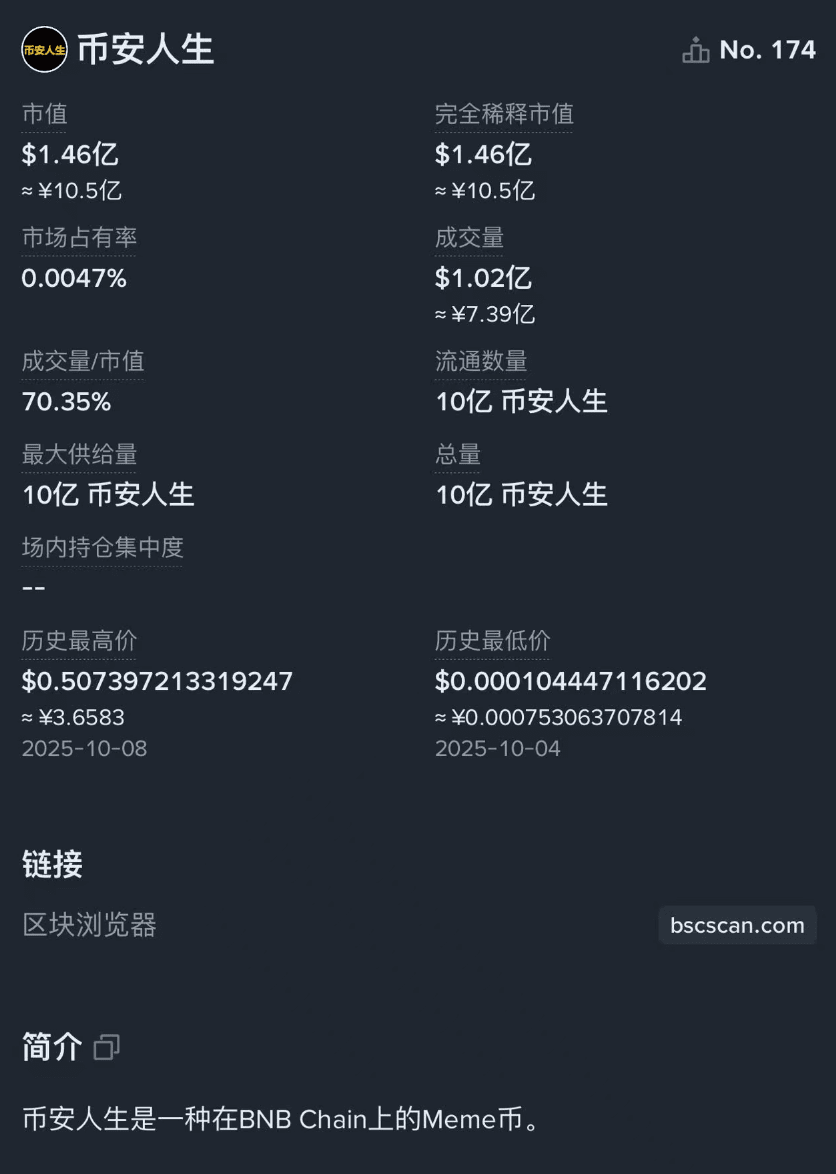
Task: Tap the 市场占有率 label for details
Action: 79,238
